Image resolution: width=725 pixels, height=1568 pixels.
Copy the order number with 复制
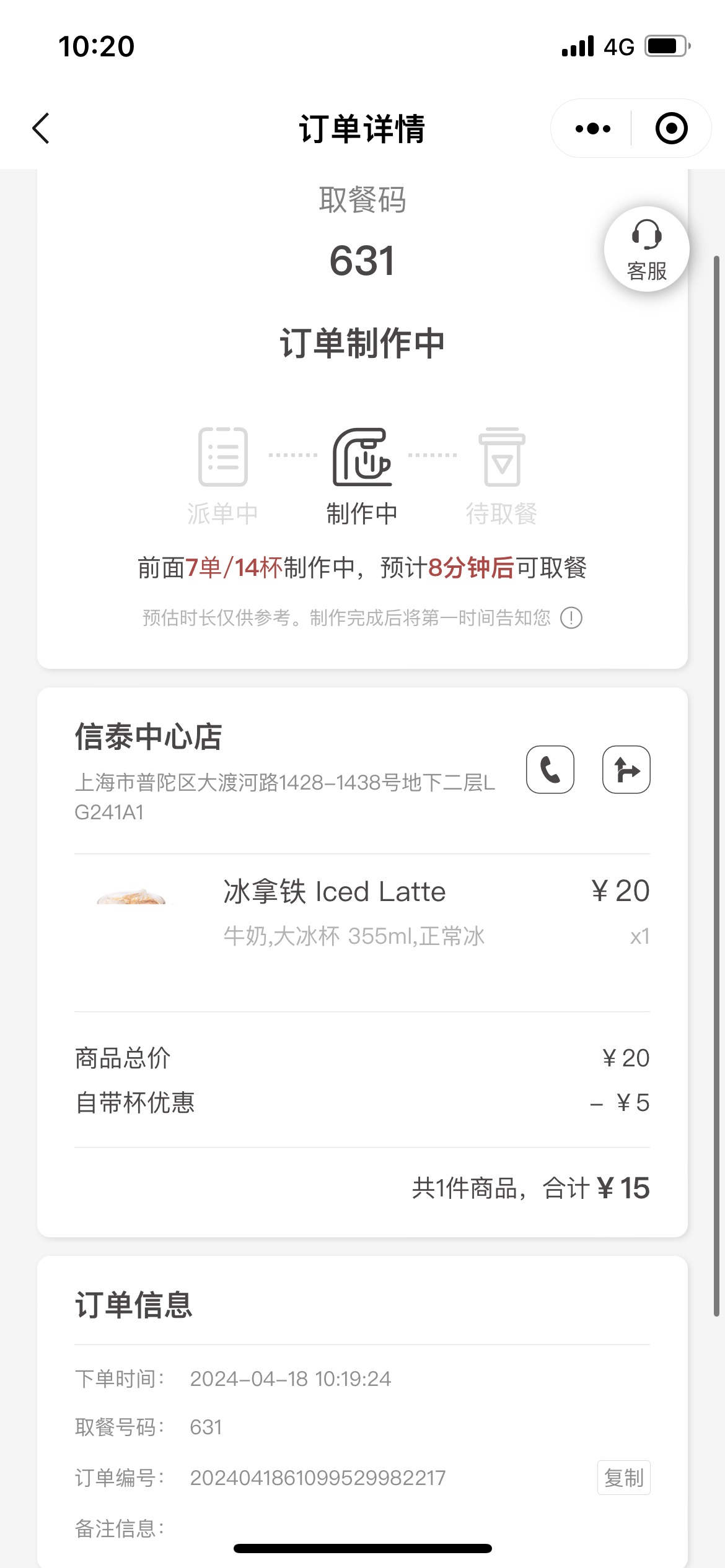[624, 1478]
